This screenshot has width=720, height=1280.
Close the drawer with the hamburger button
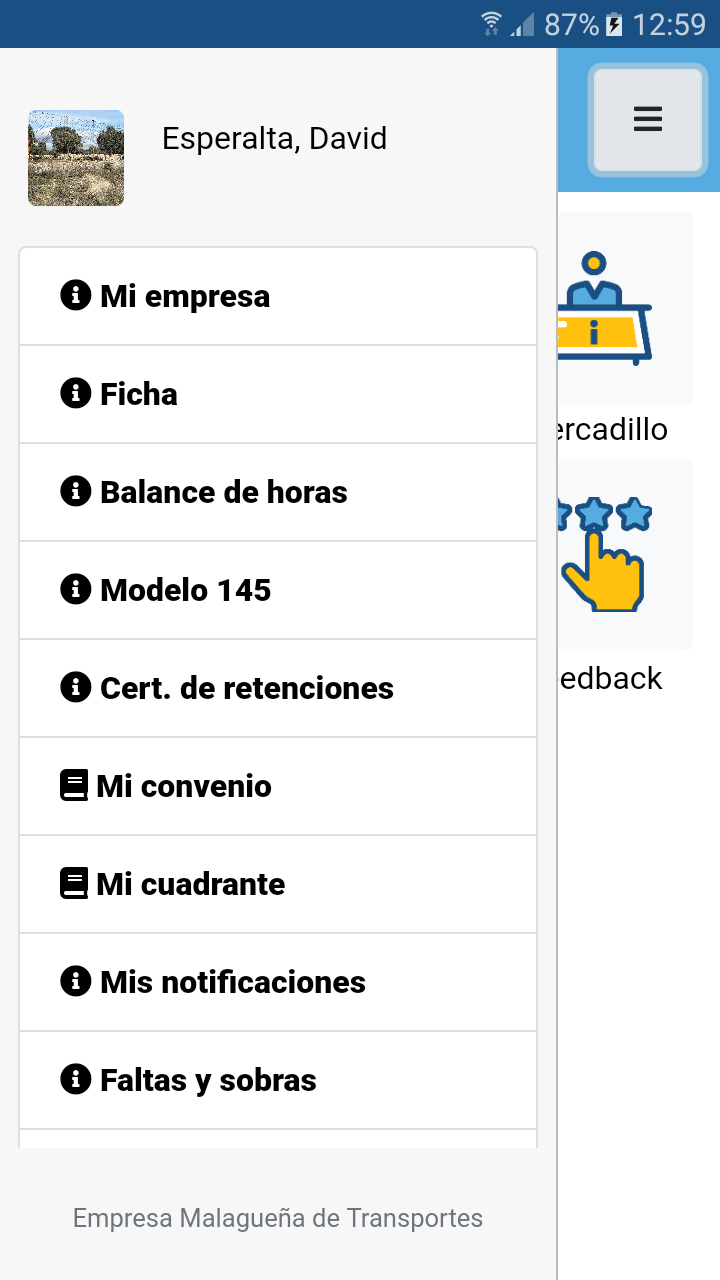[648, 120]
